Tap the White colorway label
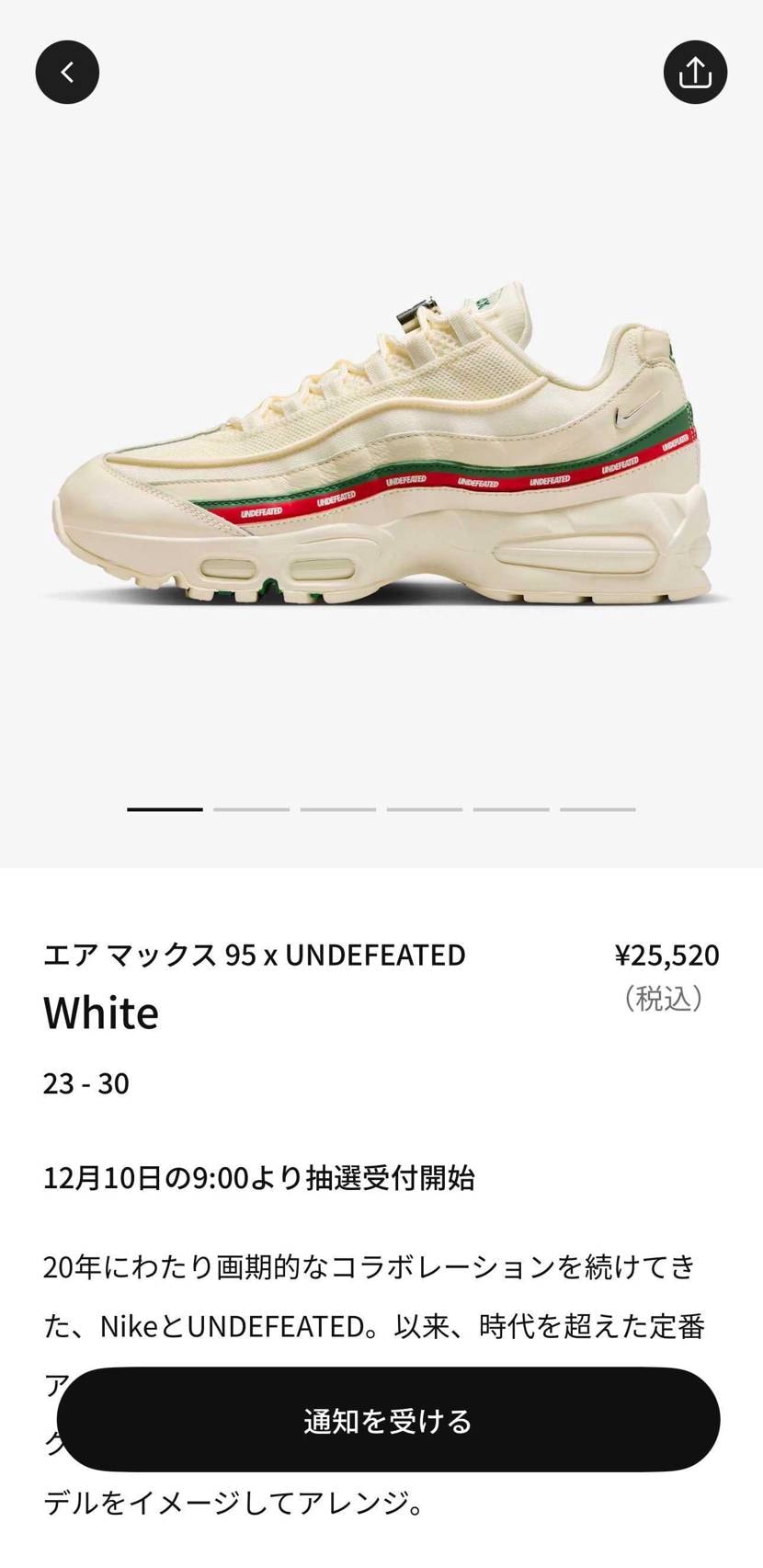The width and height of the screenshot is (763, 1568). [x=101, y=1012]
